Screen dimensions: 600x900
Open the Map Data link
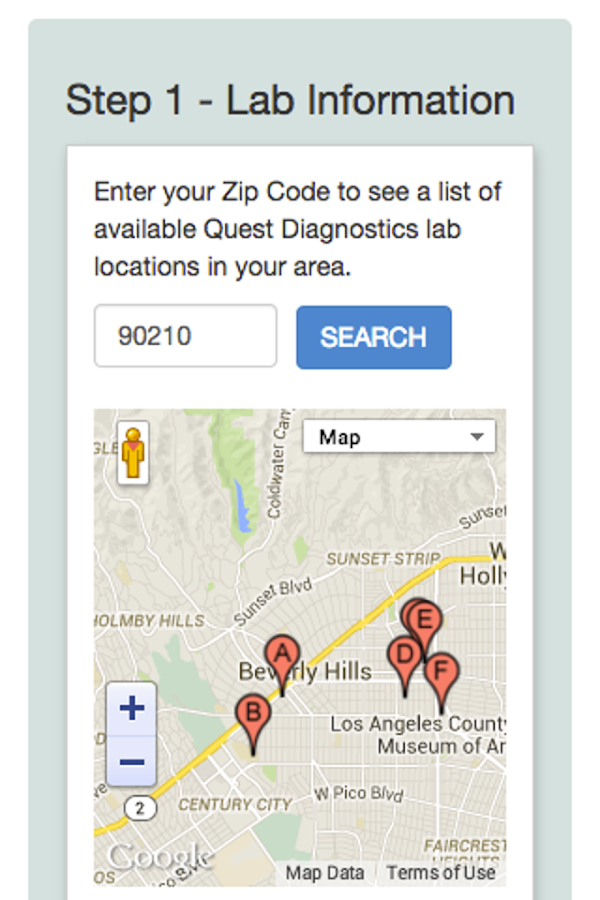[325, 873]
